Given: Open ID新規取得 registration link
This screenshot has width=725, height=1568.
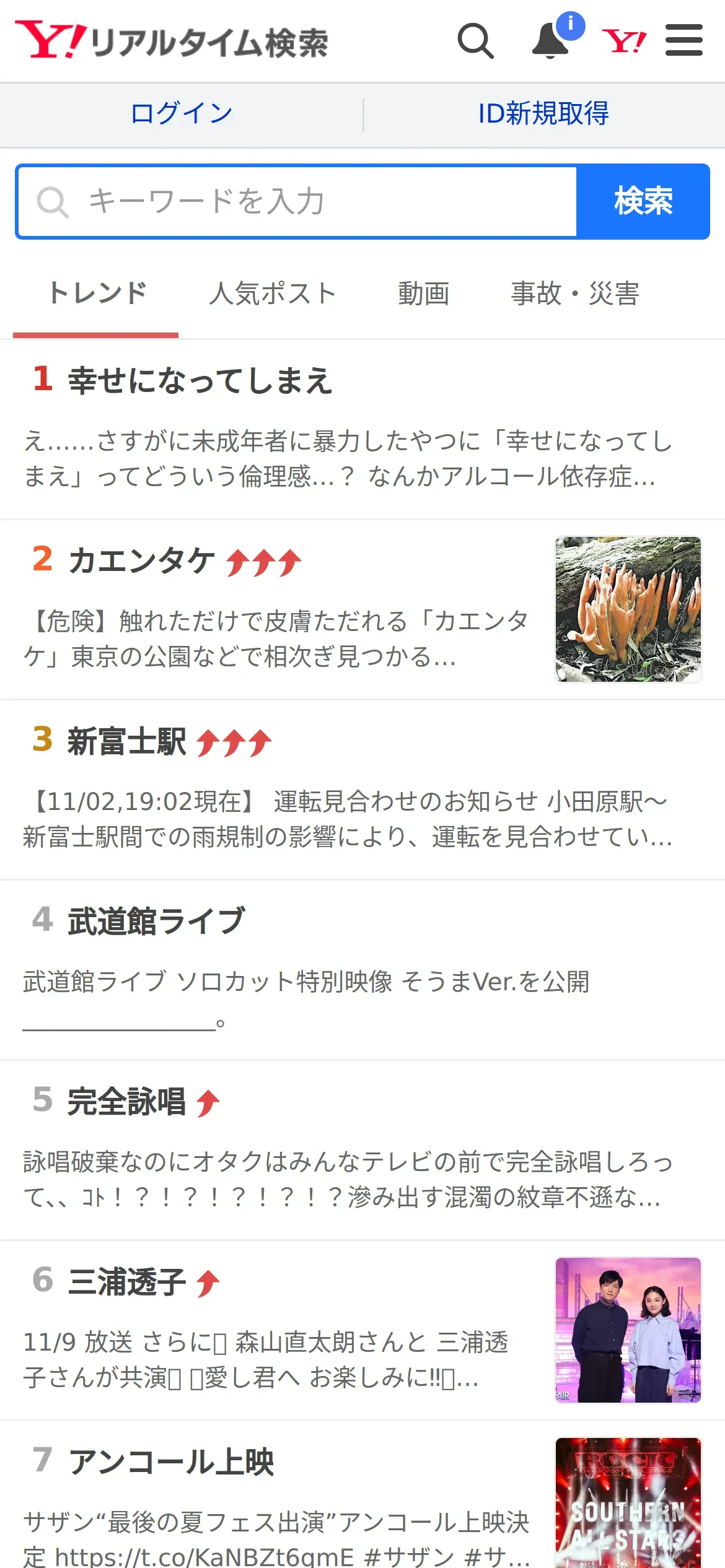Looking at the screenshot, I should pyautogui.click(x=543, y=114).
